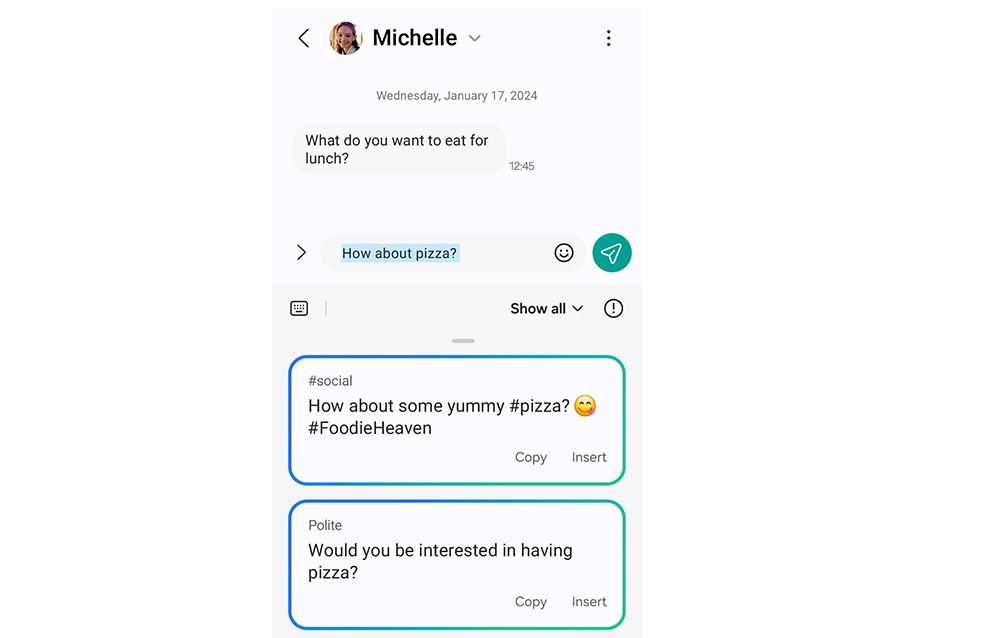Open the three-dot overflow menu
This screenshot has height=638, width=1000.
tap(608, 38)
